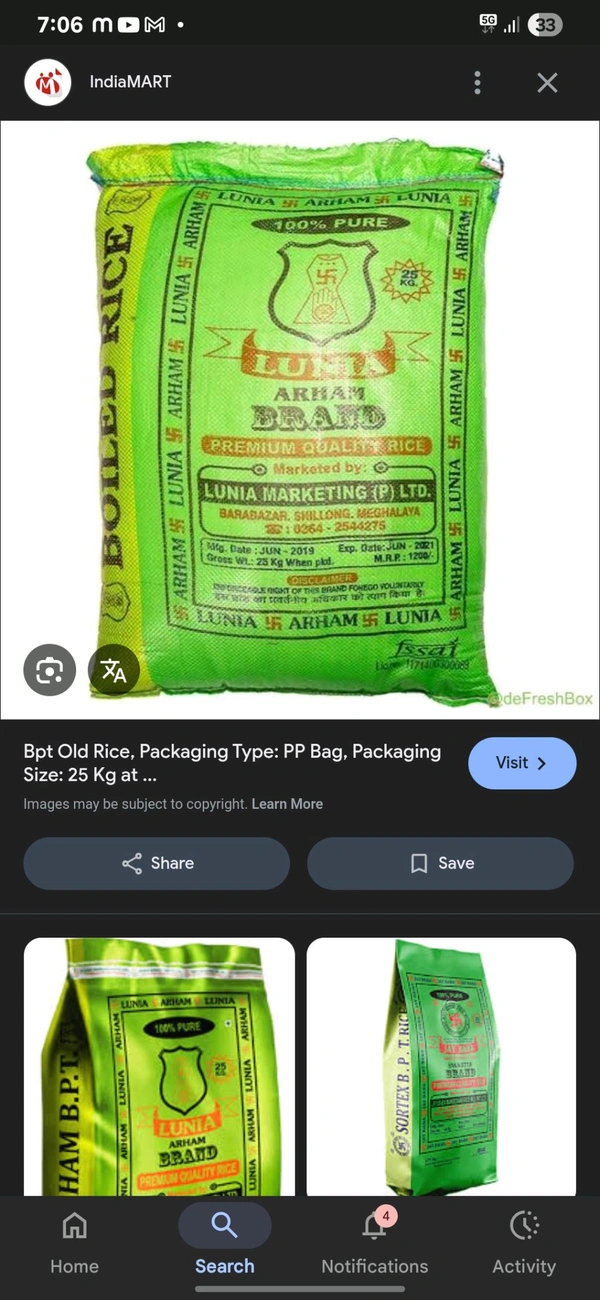
Task: Translate text in the image
Action: [114, 669]
